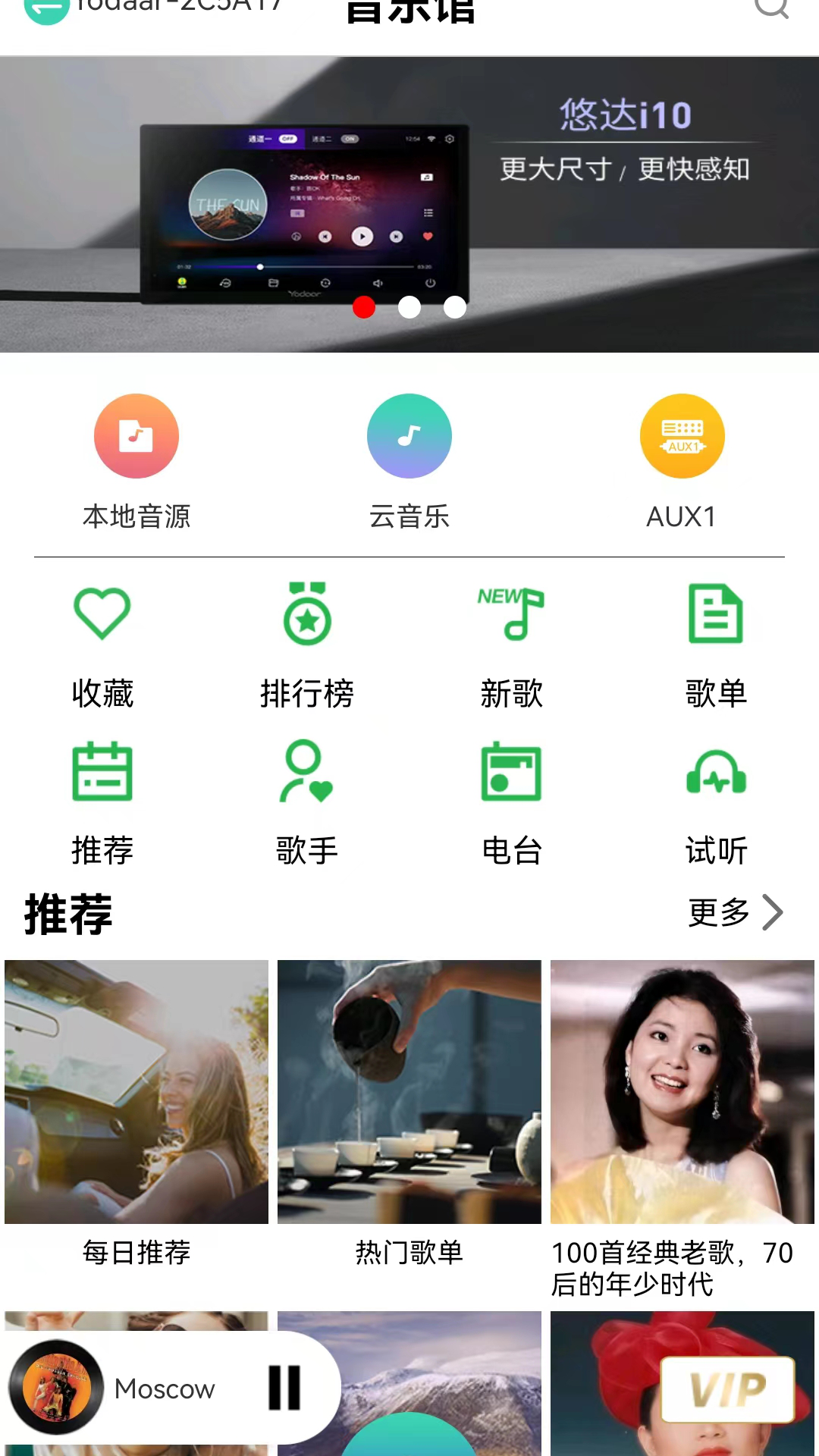Open the 每日推荐 card
The width and height of the screenshot is (819, 1456).
tap(136, 1092)
